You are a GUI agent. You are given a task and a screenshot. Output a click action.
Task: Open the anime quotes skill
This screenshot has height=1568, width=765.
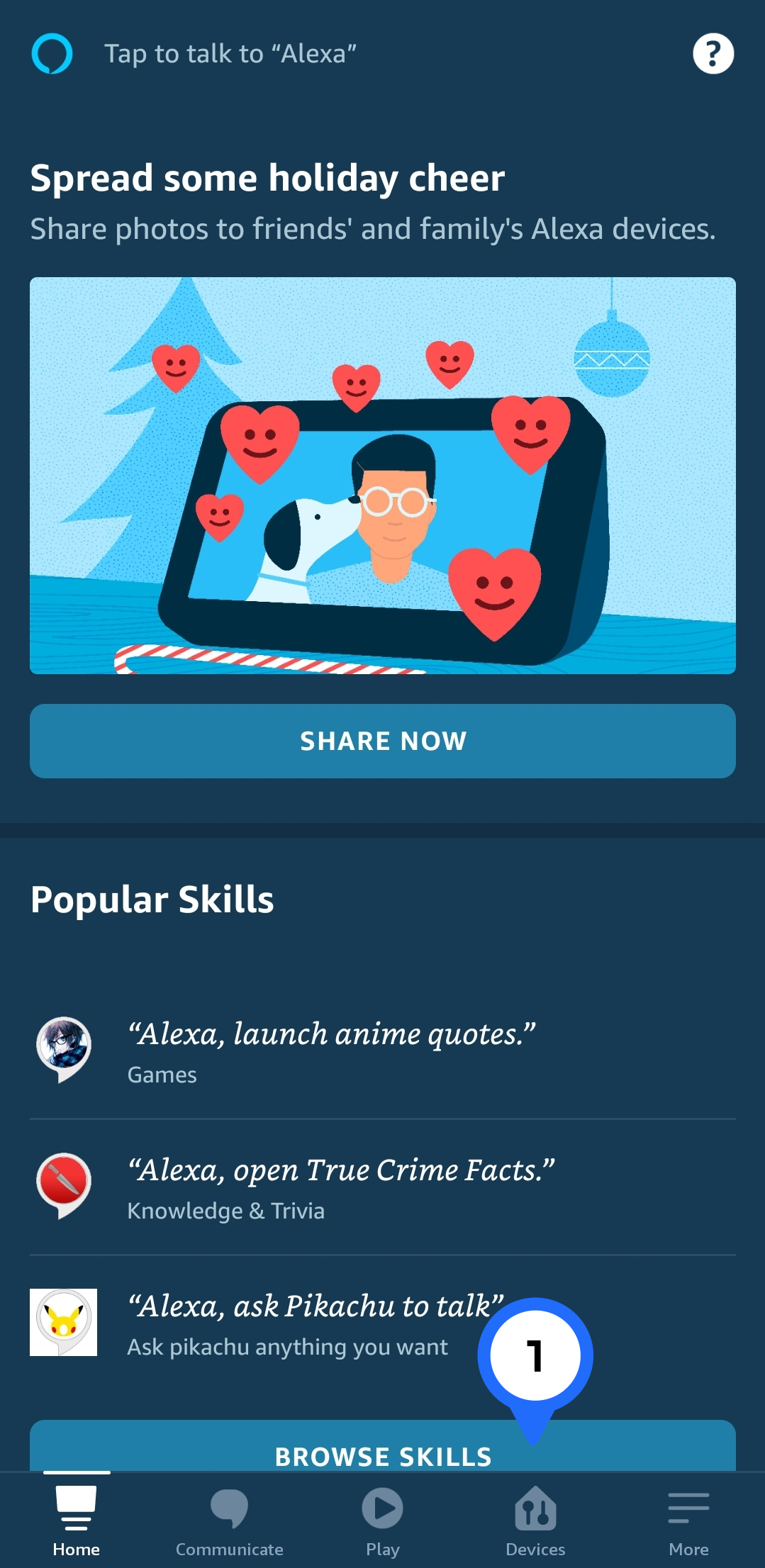(x=330, y=1051)
